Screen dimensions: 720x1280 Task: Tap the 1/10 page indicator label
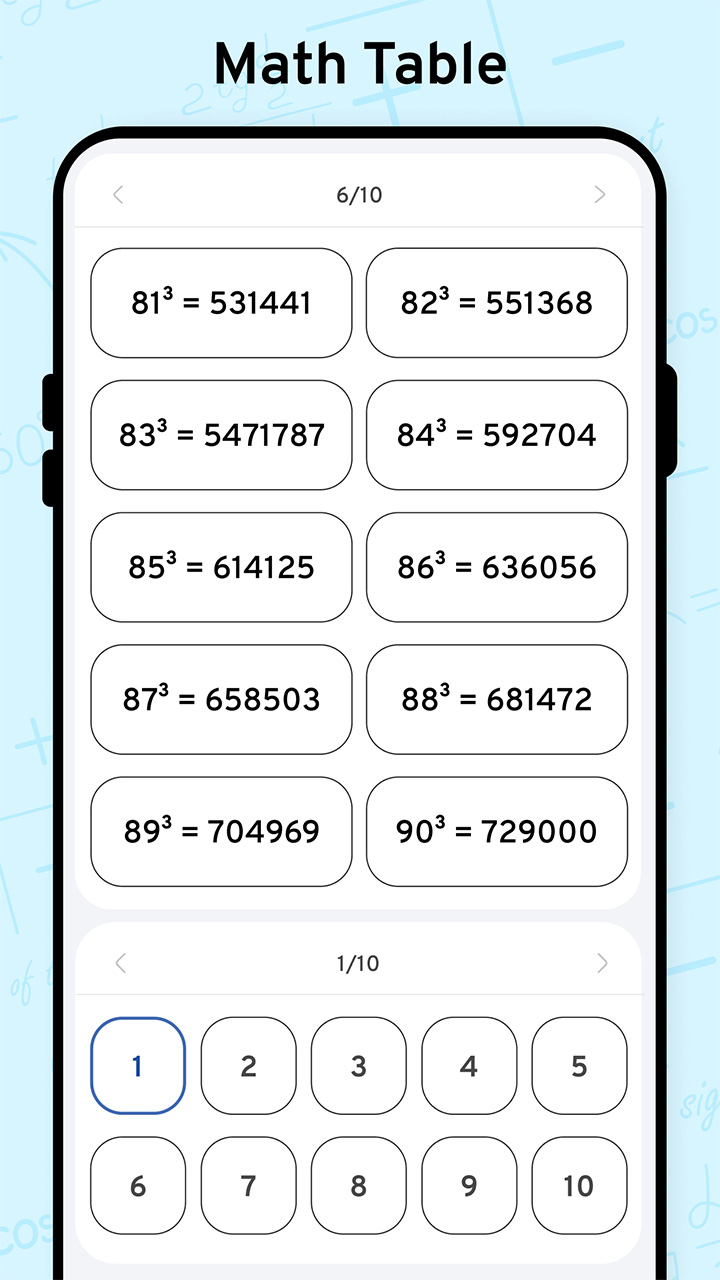pos(360,964)
